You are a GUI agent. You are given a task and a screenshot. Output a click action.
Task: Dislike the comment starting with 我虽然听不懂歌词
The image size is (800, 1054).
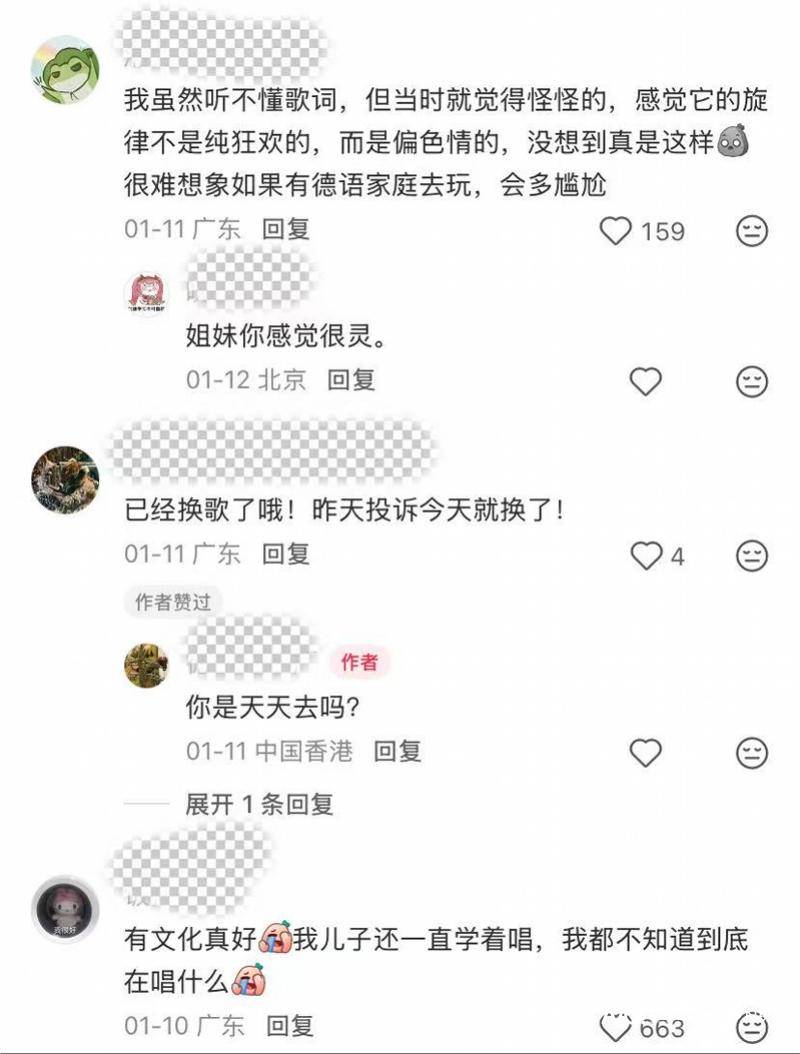pos(751,231)
